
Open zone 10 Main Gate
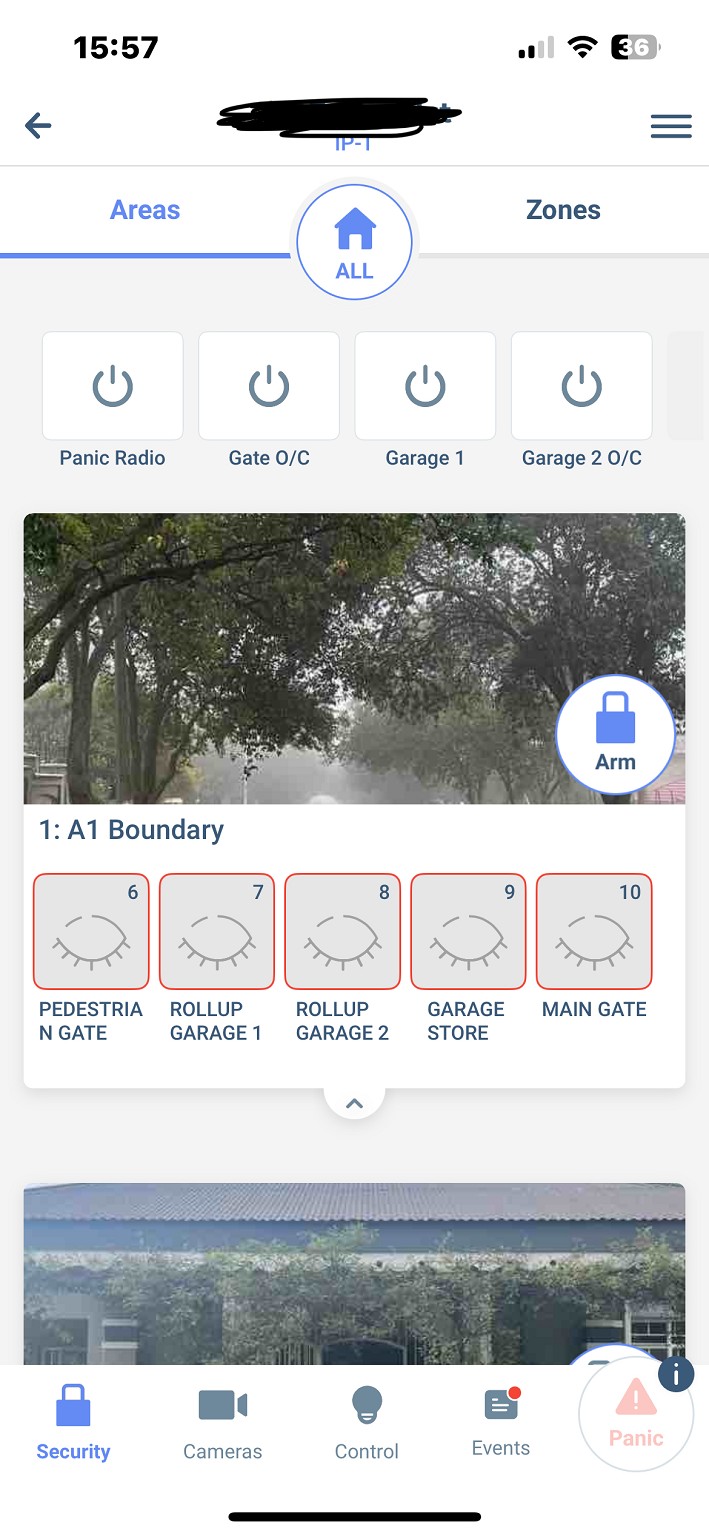[x=594, y=932]
